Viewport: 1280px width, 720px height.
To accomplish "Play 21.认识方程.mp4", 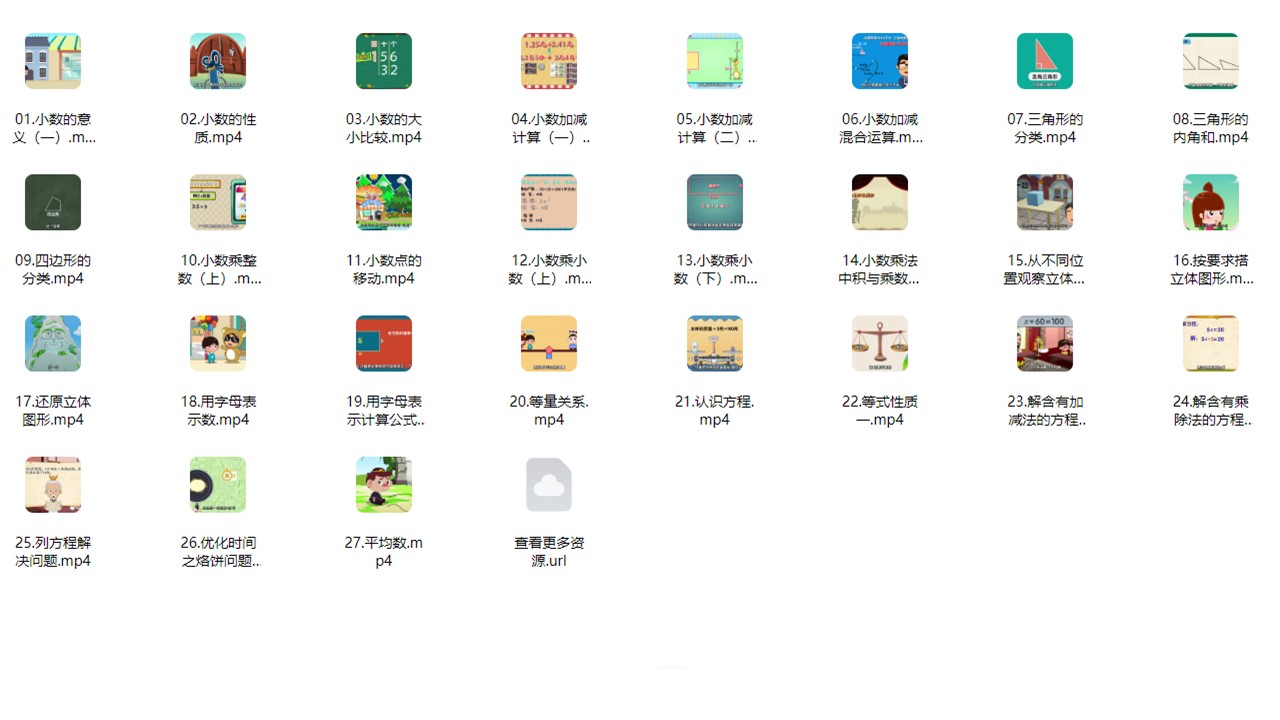I will [x=715, y=344].
